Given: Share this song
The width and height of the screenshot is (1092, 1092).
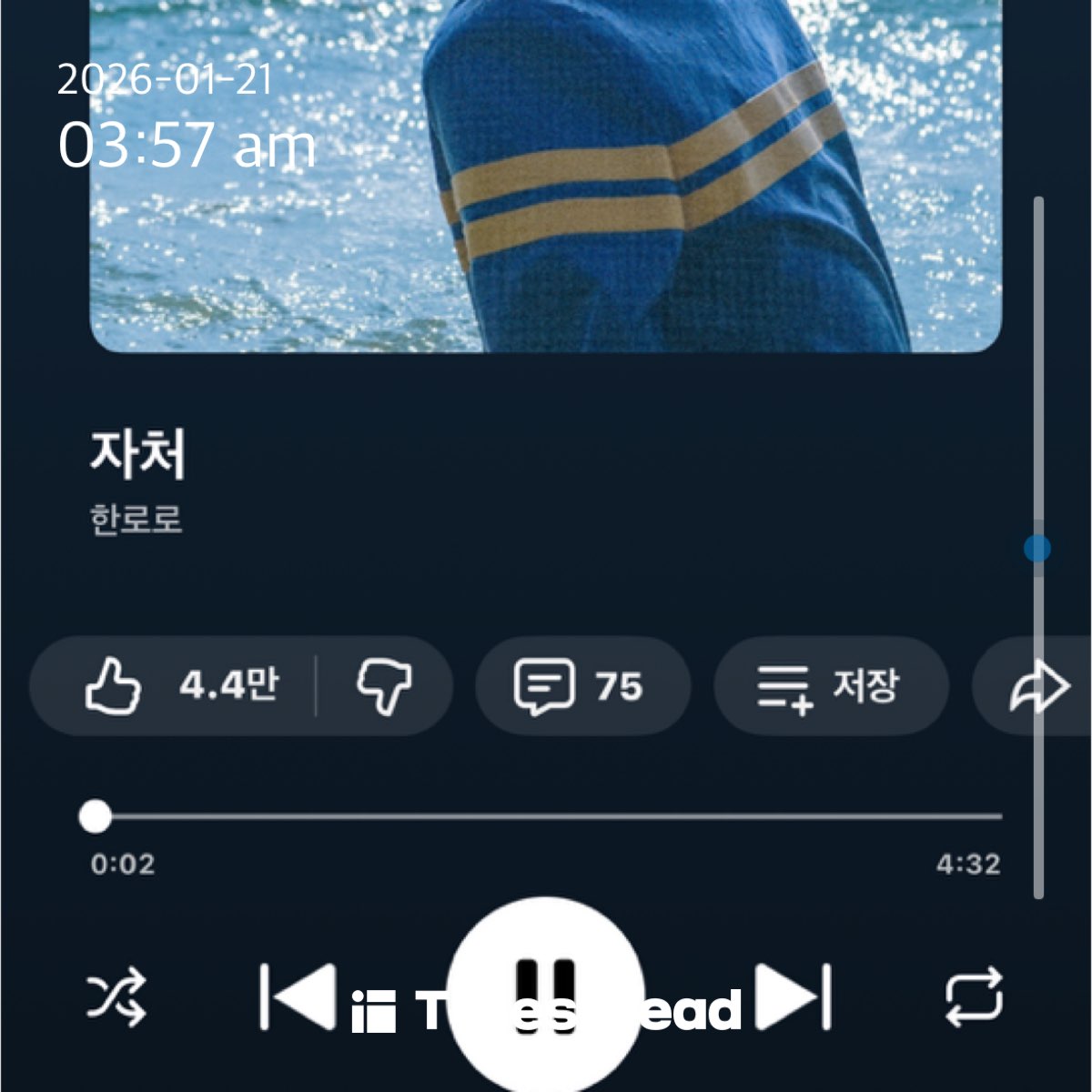Looking at the screenshot, I should click(x=1037, y=688).
